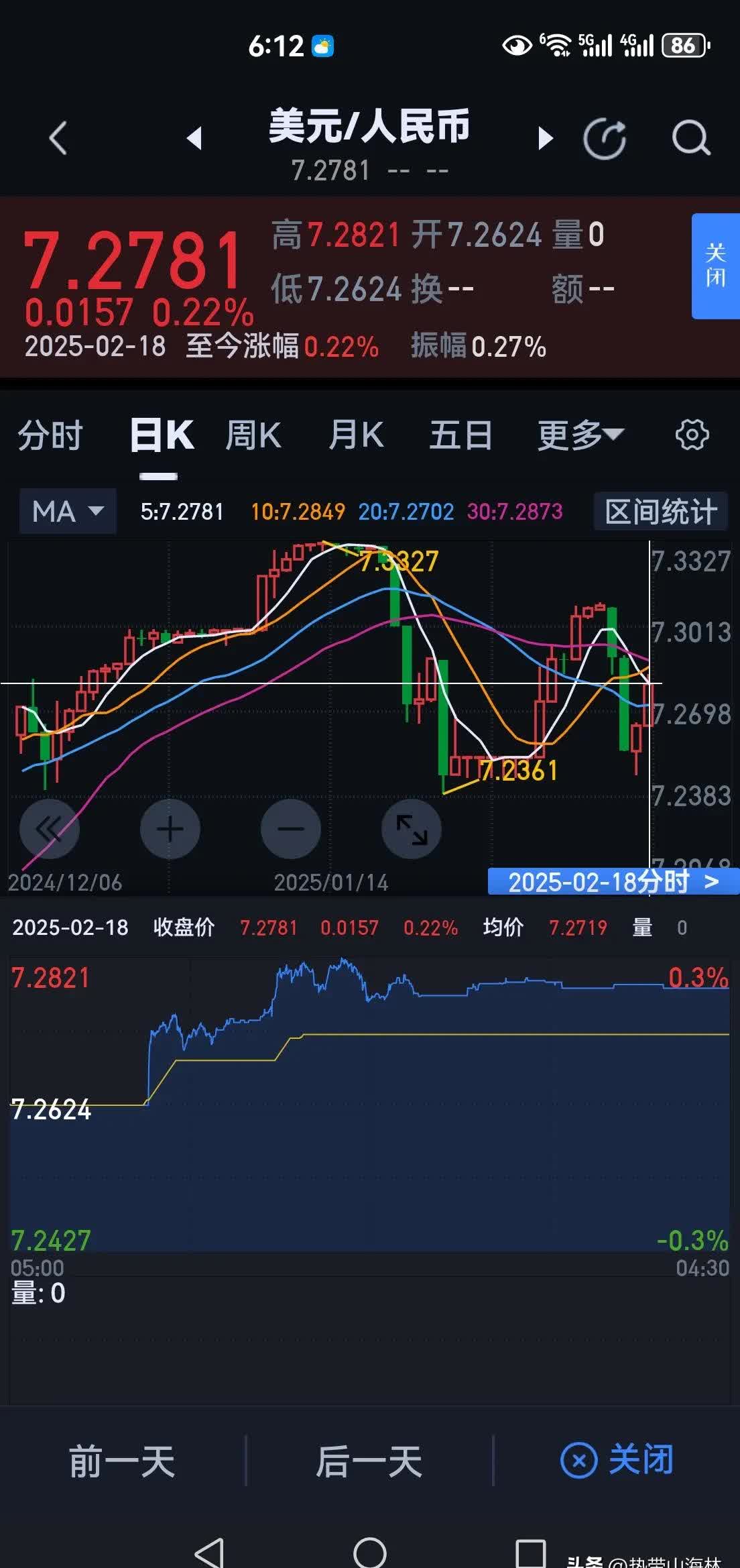Tap the fullscreen expand icon on the chart
This screenshot has width=740, height=1568.
click(x=411, y=829)
